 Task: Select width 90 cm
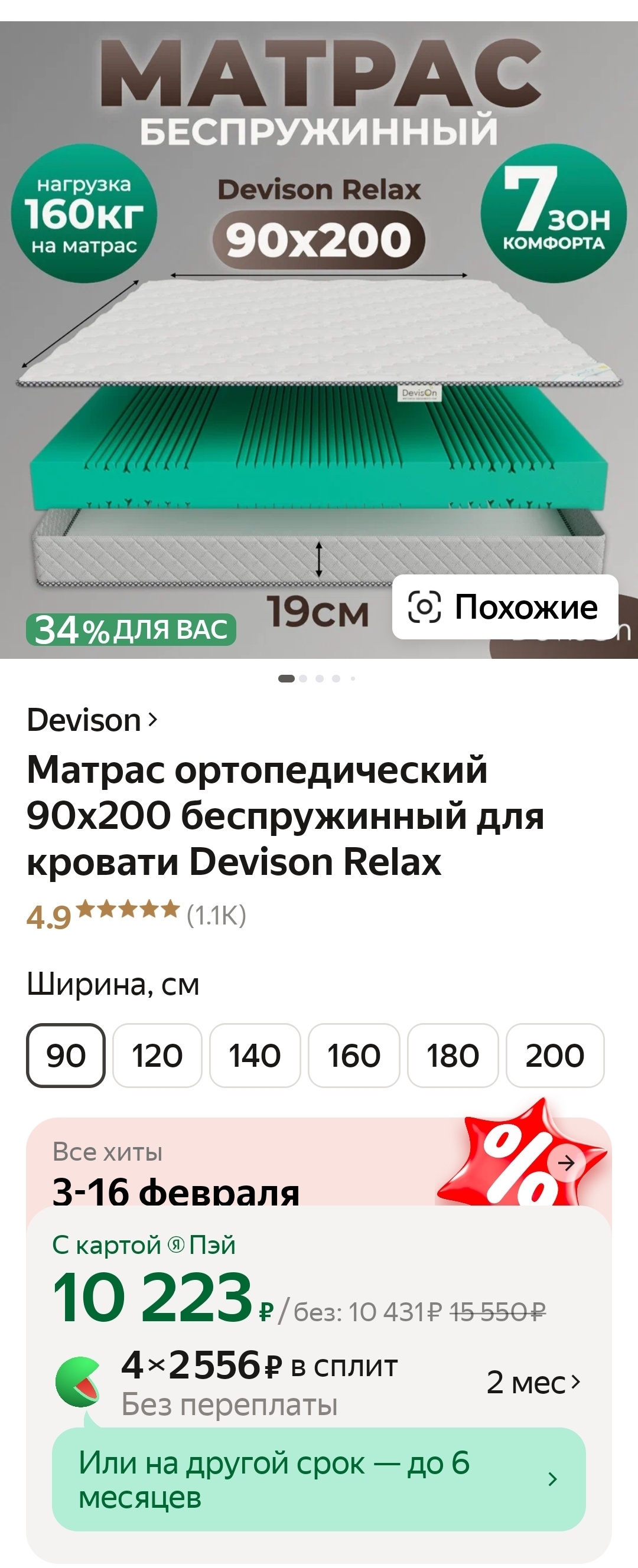click(66, 1055)
